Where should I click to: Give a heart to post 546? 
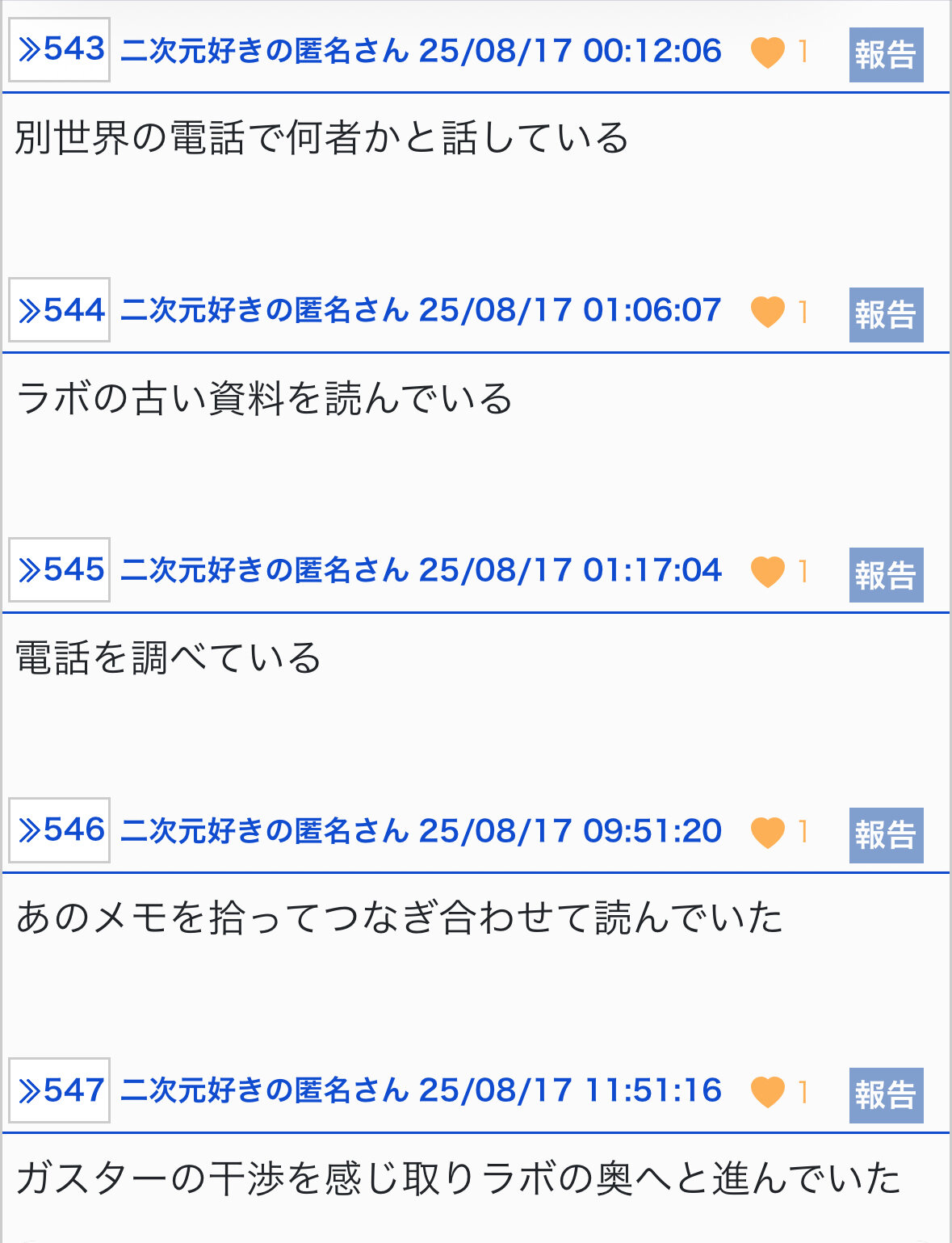pos(767,832)
